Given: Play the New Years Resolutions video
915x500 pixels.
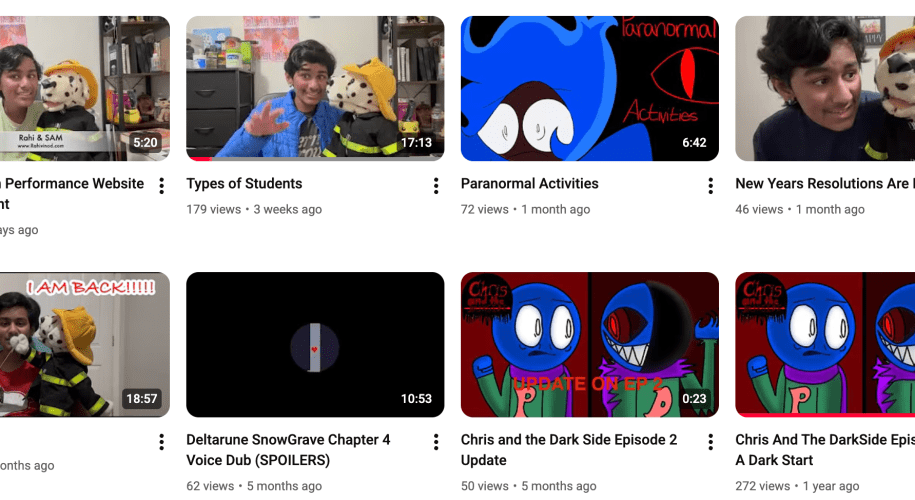Looking at the screenshot, I should pyautogui.click(x=824, y=88).
